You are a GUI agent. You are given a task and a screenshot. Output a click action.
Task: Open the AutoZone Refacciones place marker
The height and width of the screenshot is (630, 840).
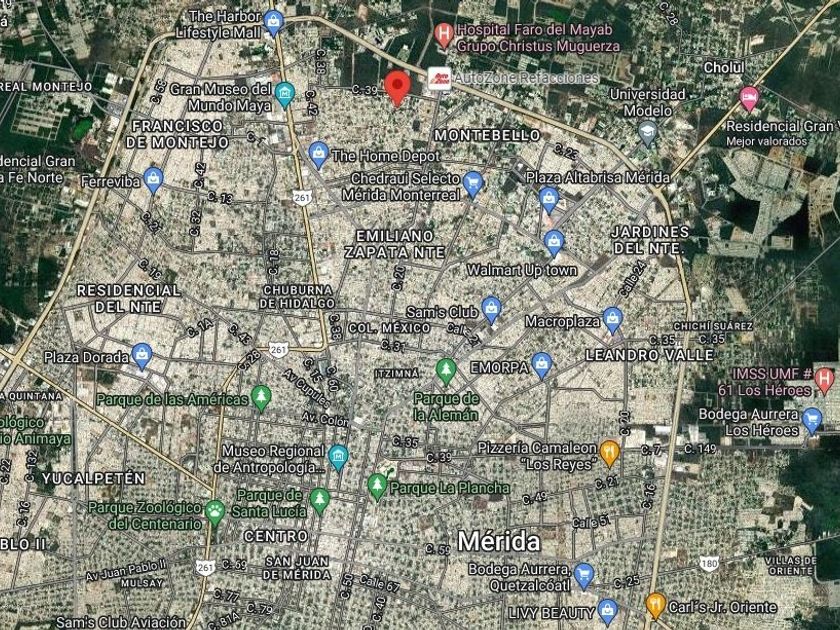(x=439, y=79)
